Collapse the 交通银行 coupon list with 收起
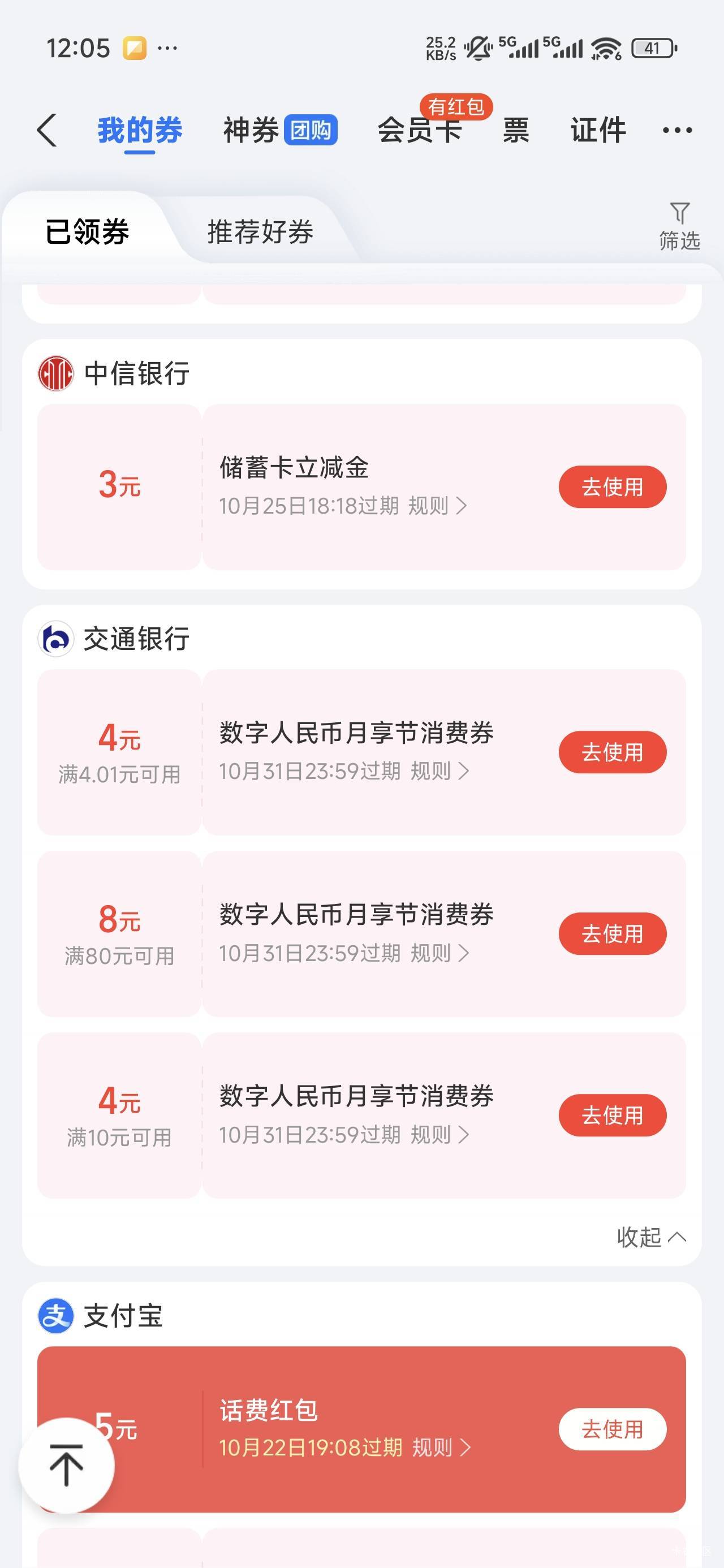The image size is (724, 1568). coord(652,1237)
